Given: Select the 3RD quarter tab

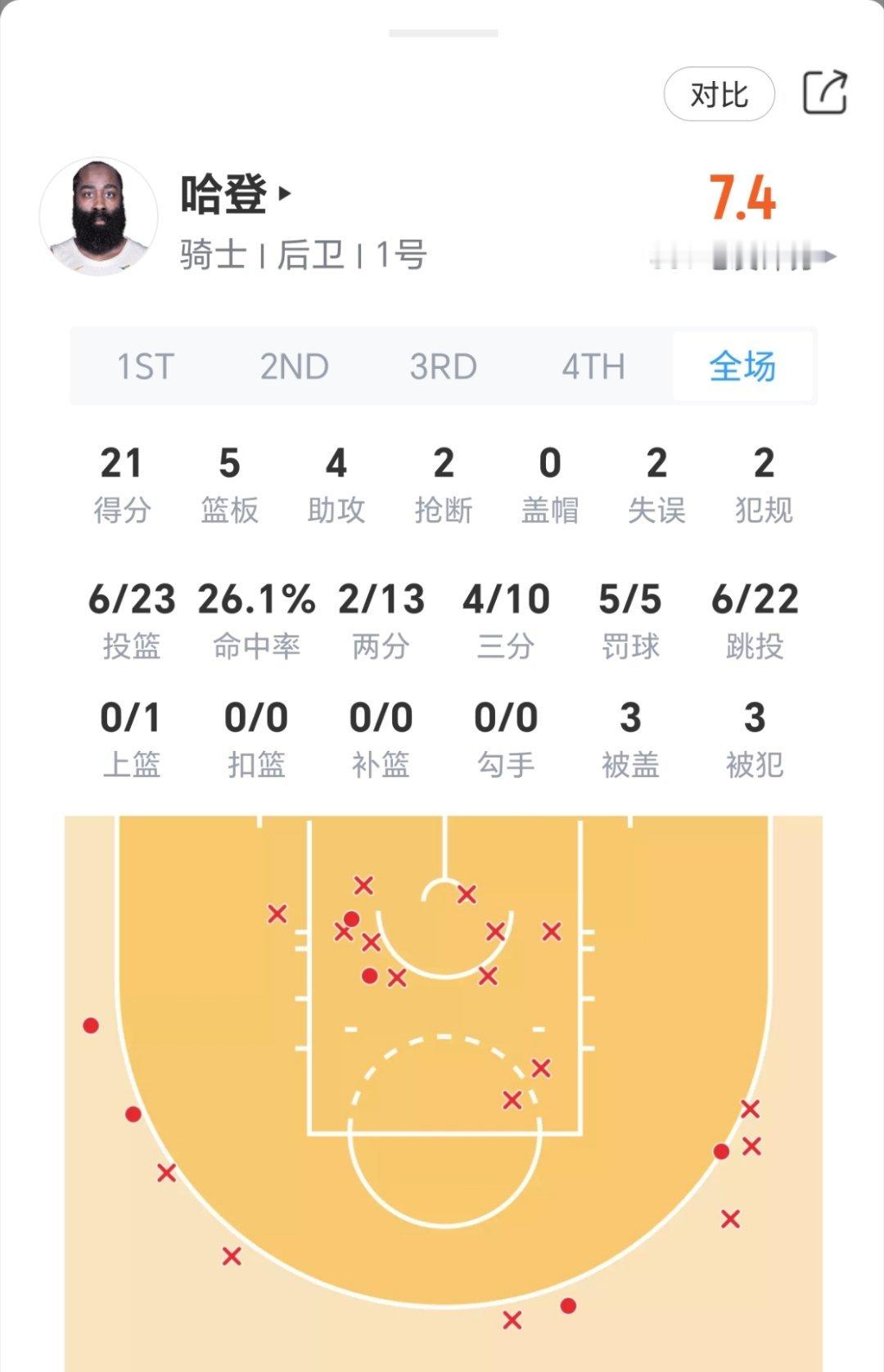Looking at the screenshot, I should (443, 367).
